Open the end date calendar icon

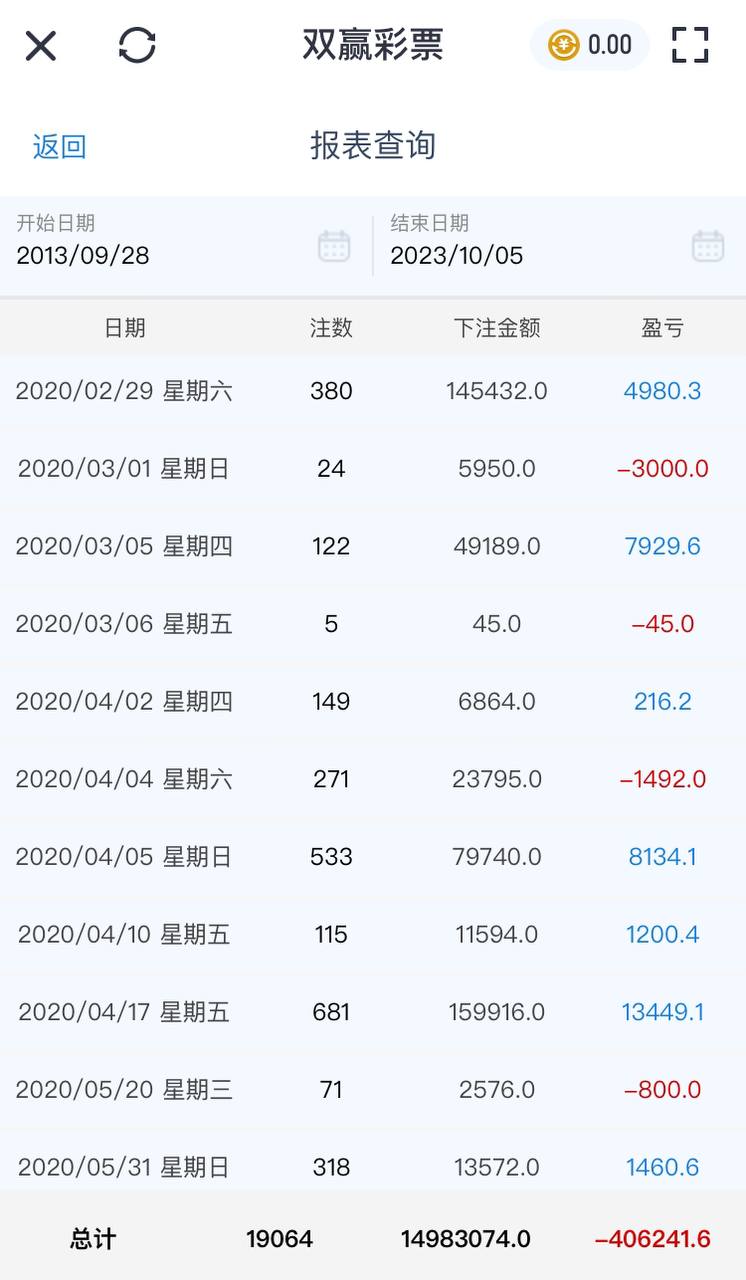pos(707,244)
